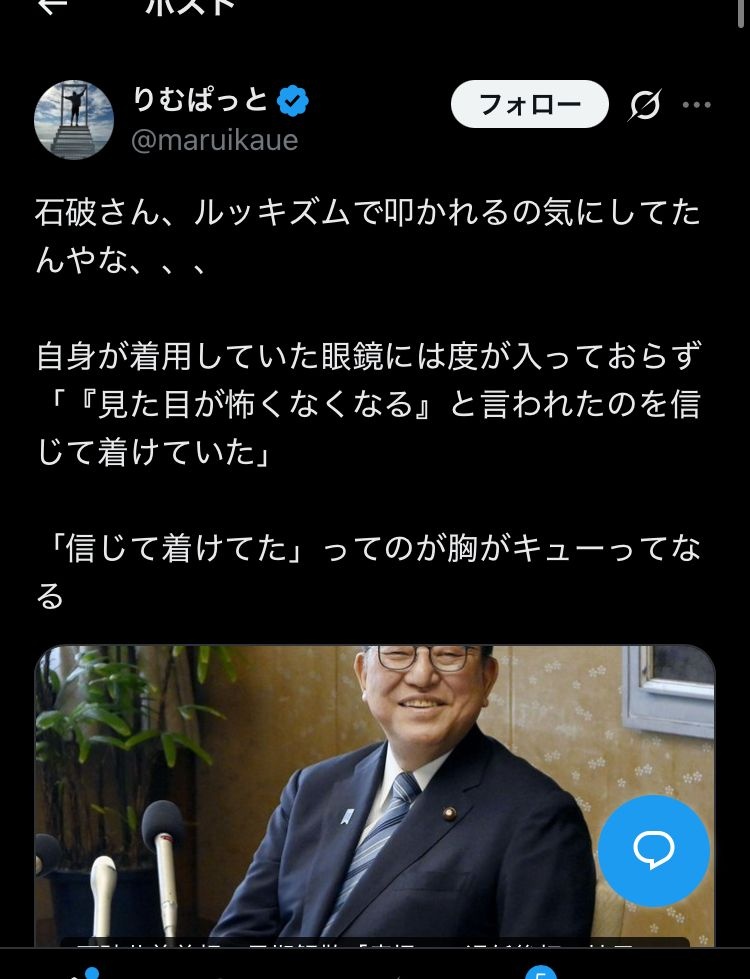Tap the Grok icon beside the follow button
The width and height of the screenshot is (750, 979).
click(x=645, y=104)
